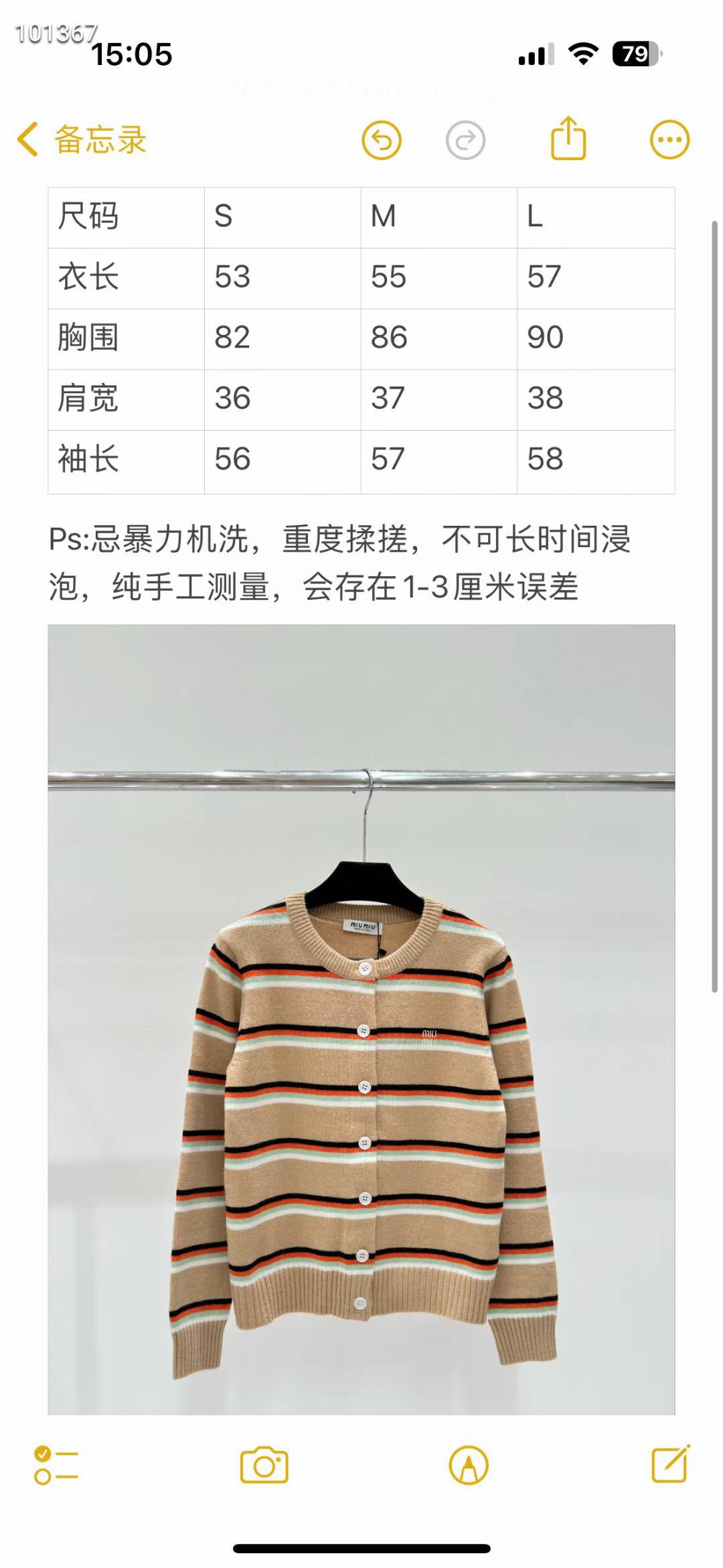The height and width of the screenshot is (1568, 723).
Task: Open the more options menu
Action: coord(669,140)
